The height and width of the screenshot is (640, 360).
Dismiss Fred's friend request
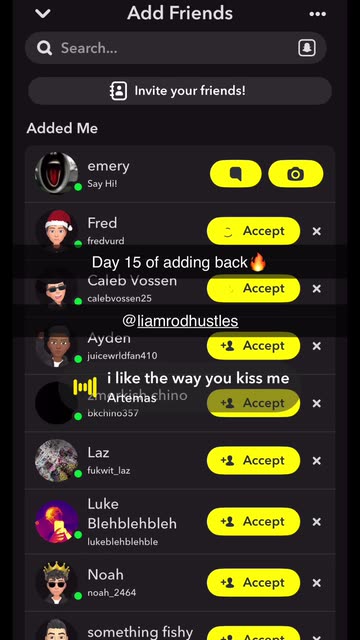point(316,231)
